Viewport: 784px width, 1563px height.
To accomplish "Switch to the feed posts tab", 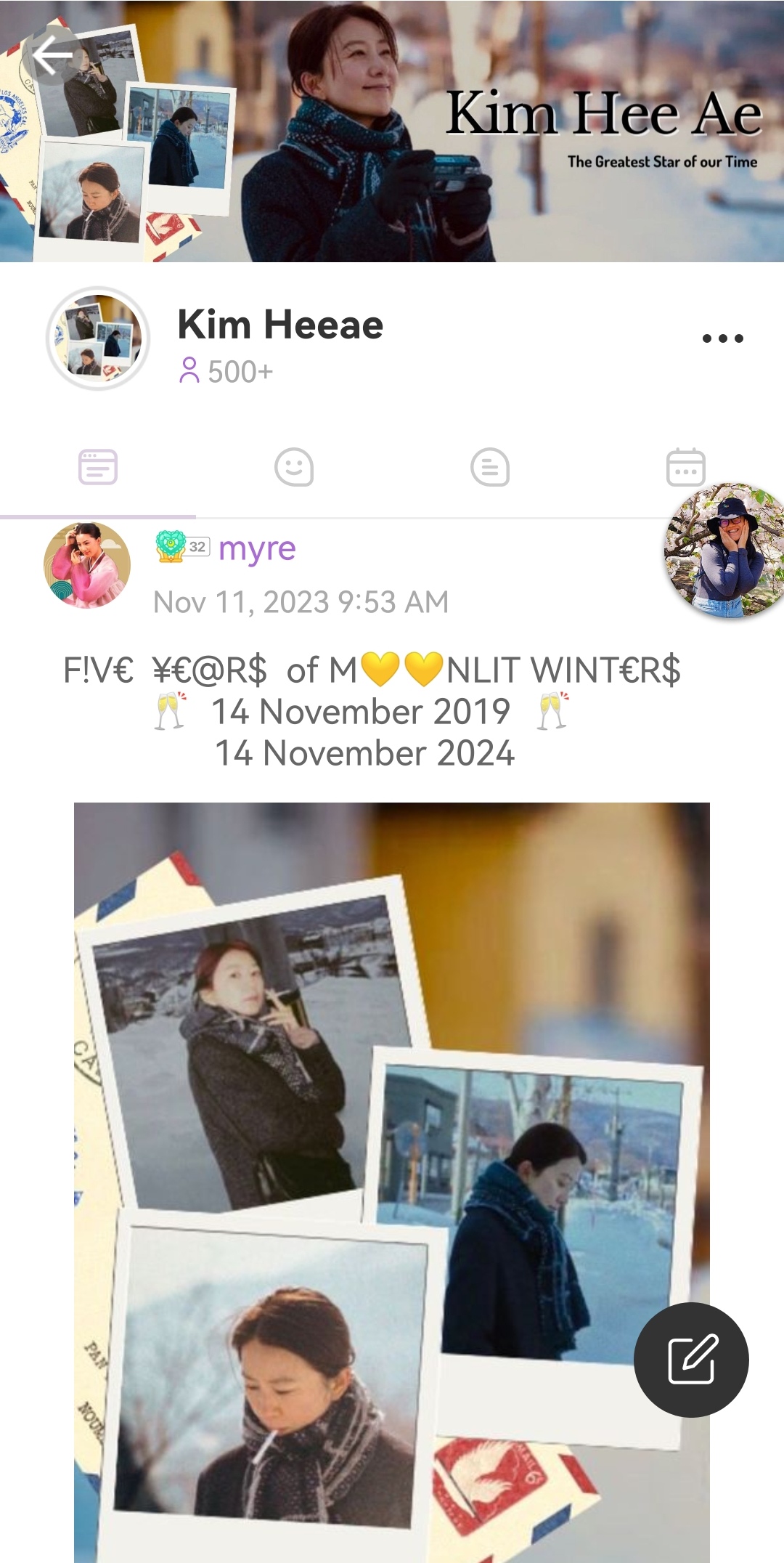I will (98, 467).
